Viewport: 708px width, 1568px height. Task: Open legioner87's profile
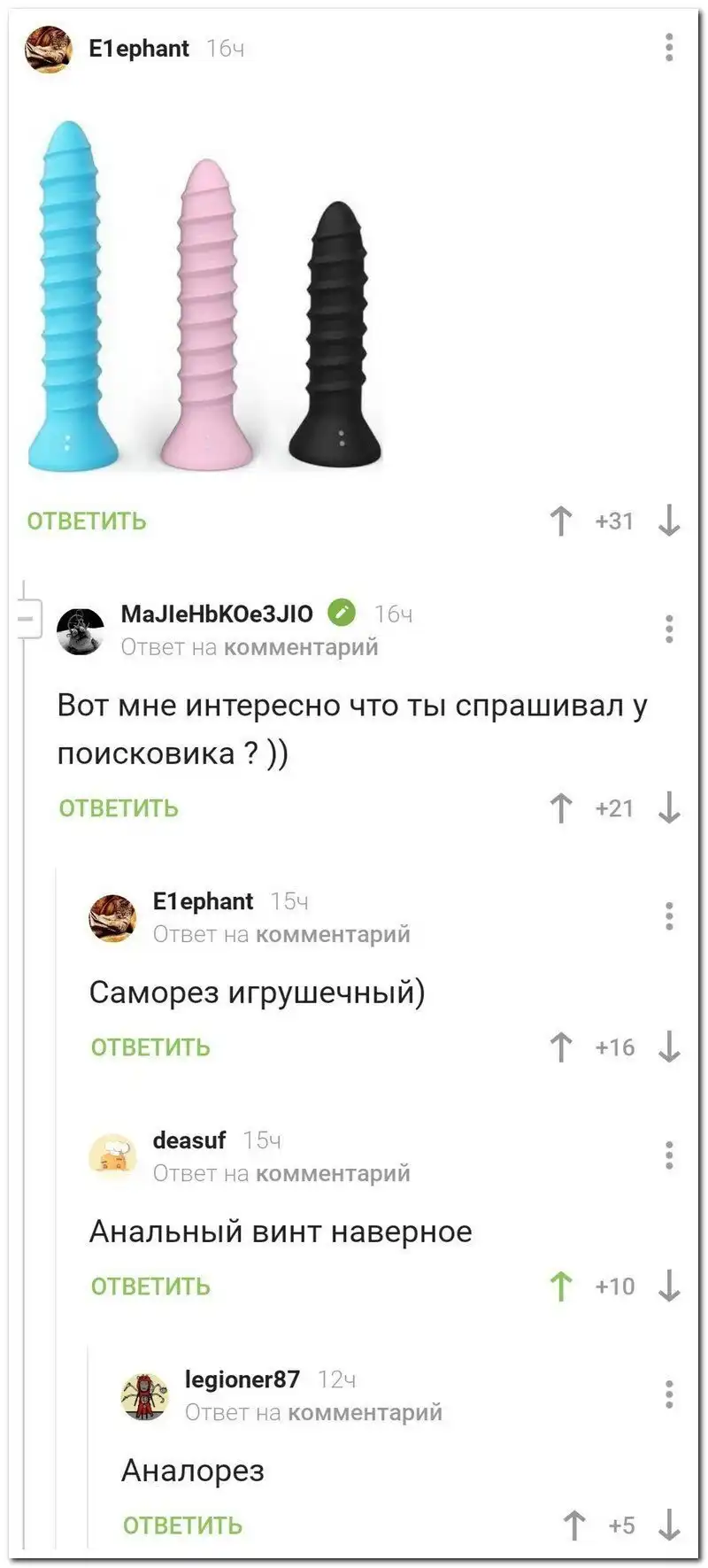point(242,1379)
